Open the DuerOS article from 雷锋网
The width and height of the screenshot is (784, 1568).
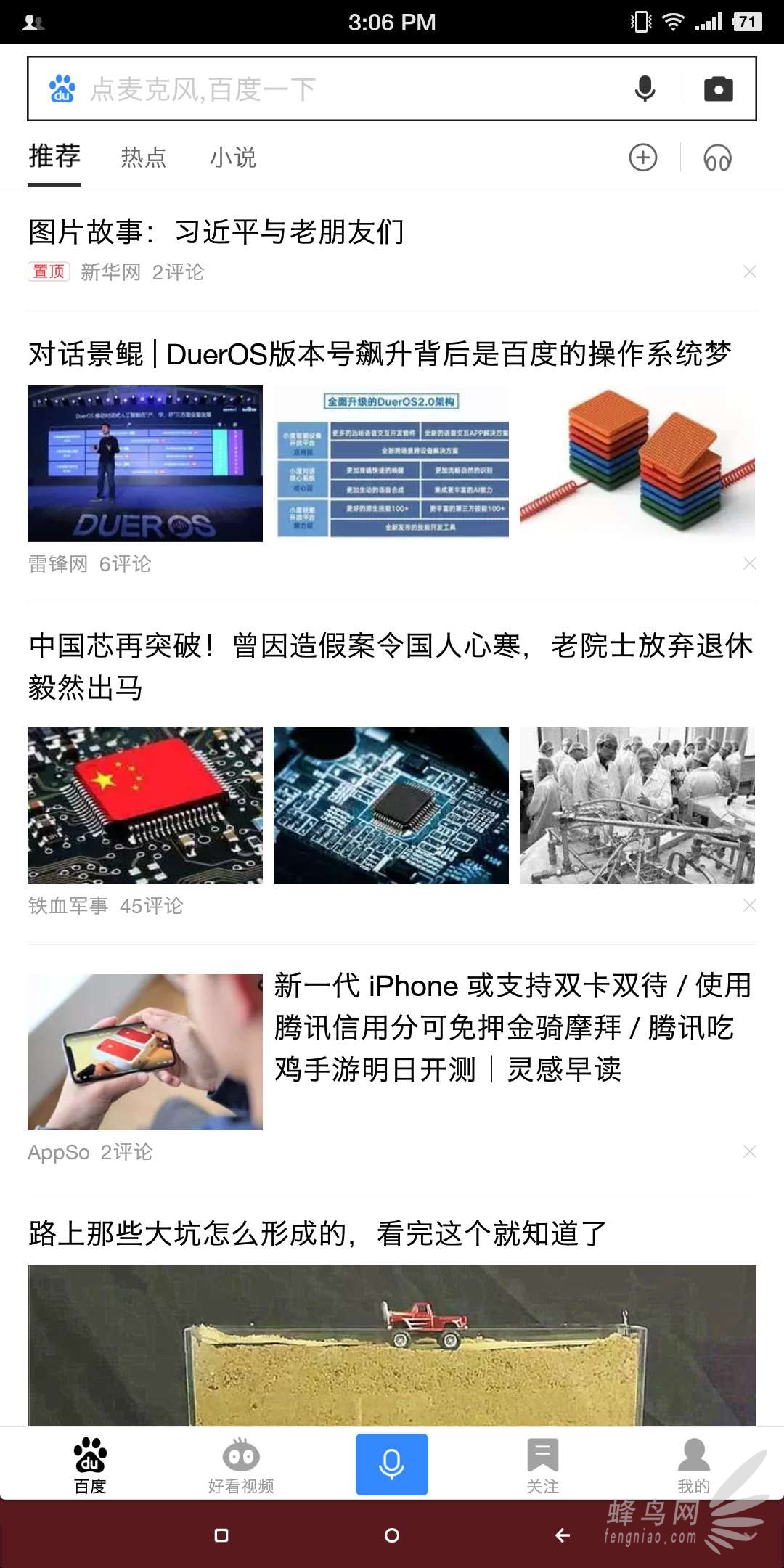[380, 354]
